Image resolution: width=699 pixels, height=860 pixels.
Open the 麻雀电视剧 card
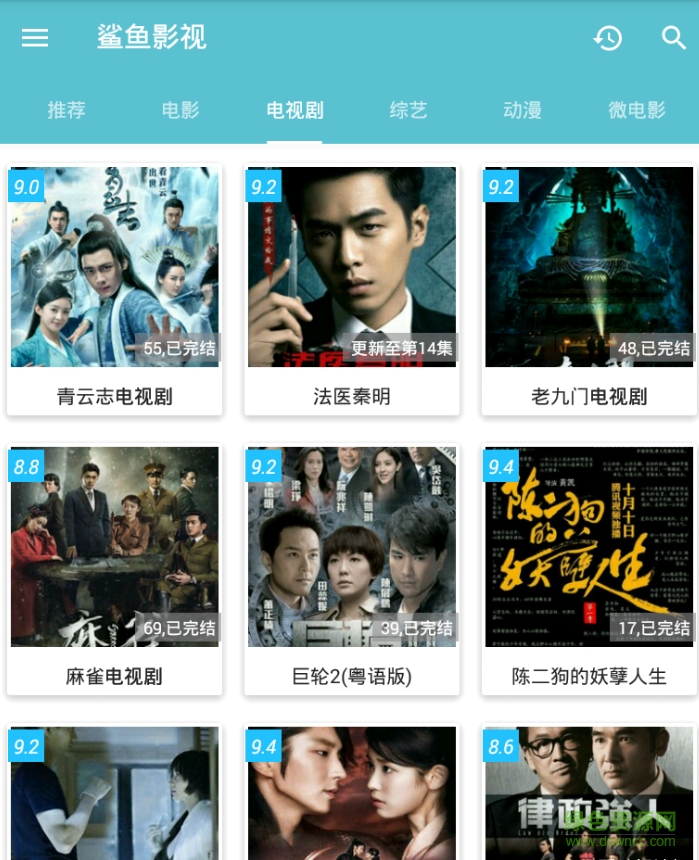[114, 568]
